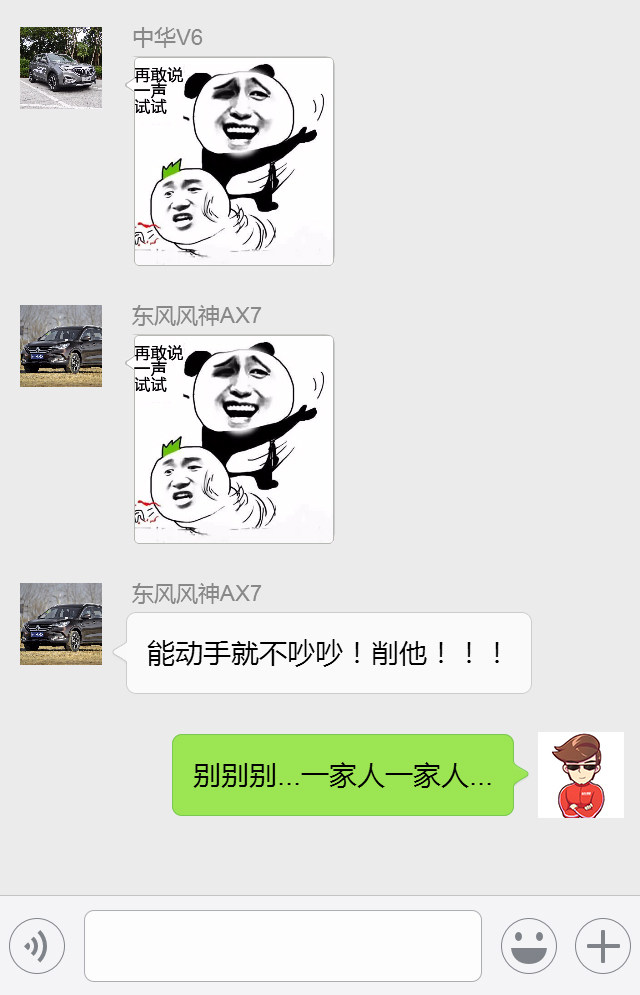Open 中华V6's profile avatar

pos(61,68)
